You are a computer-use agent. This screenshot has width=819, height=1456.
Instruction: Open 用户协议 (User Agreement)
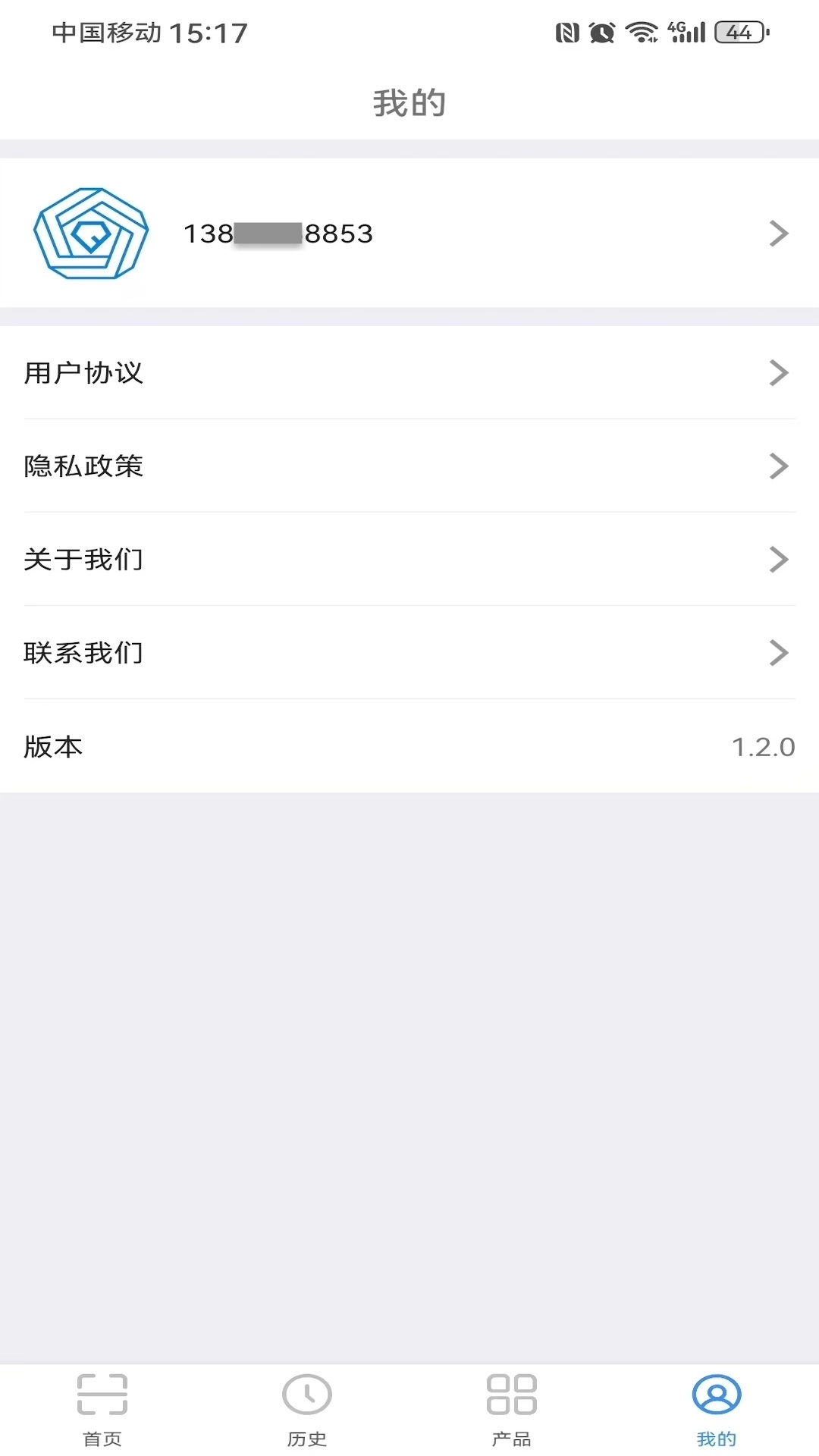[409, 372]
